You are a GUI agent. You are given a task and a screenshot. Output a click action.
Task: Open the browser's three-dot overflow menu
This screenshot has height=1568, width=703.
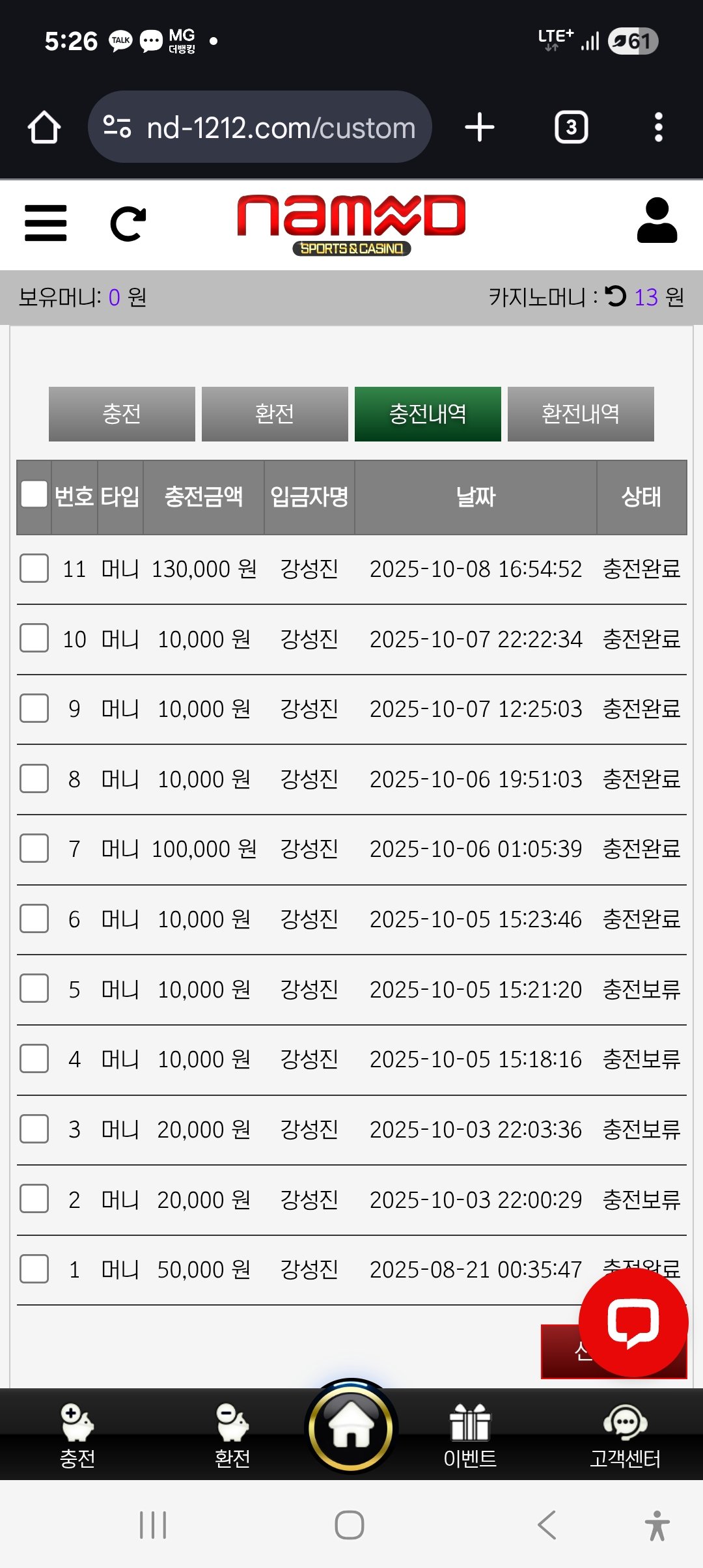pyautogui.click(x=658, y=128)
